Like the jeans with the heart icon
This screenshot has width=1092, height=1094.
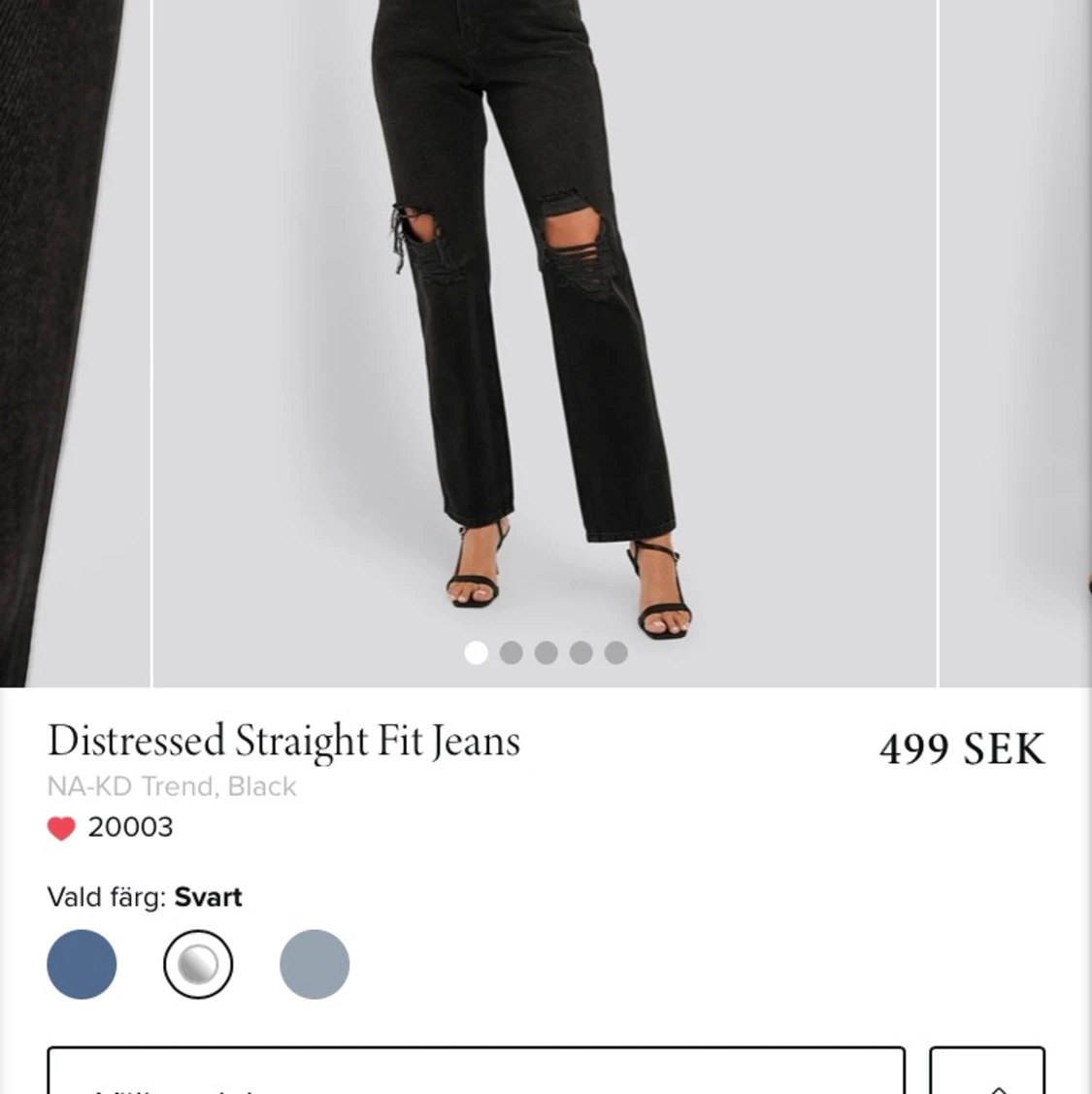[61, 828]
